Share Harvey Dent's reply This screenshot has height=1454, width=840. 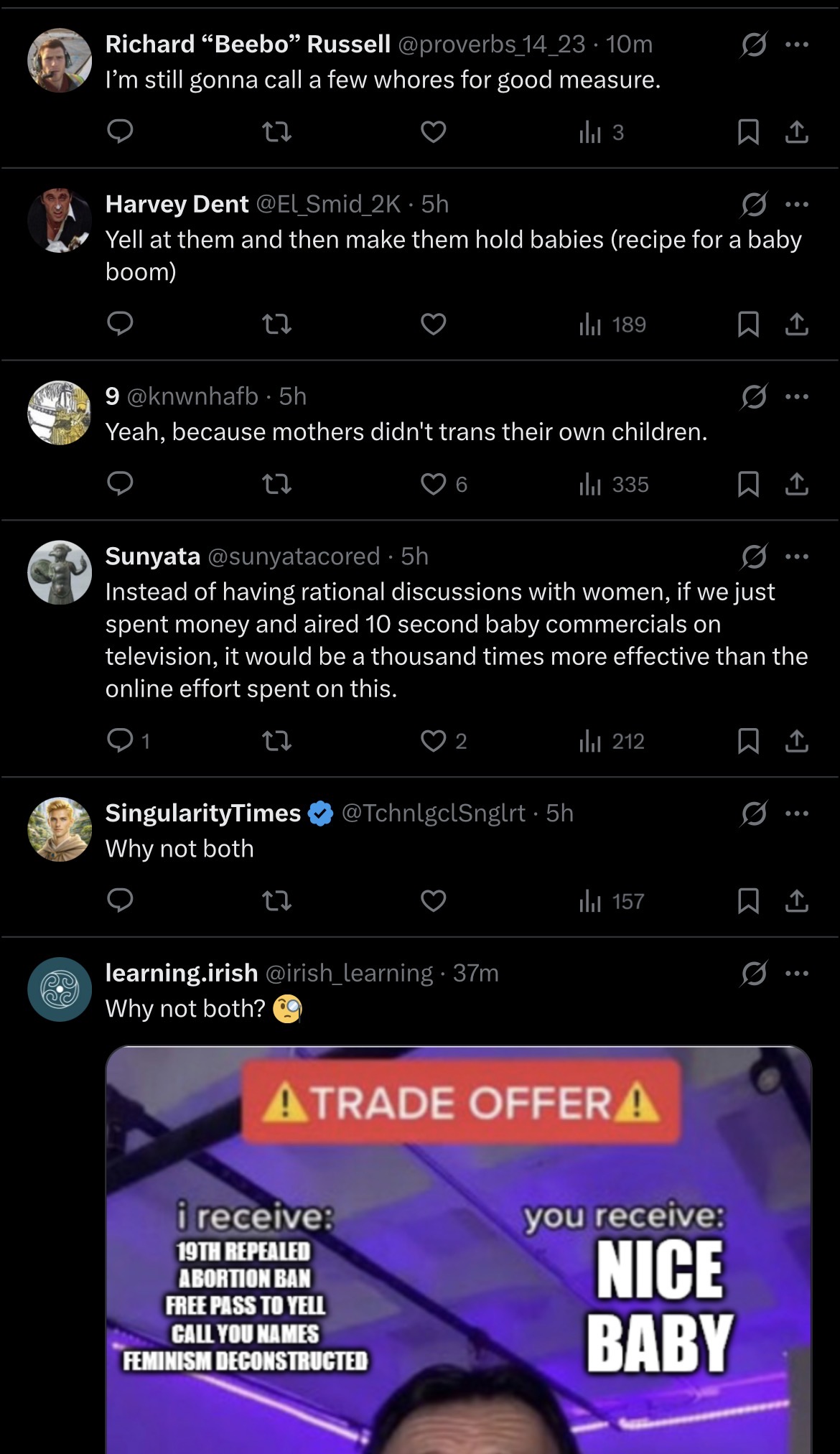click(x=796, y=325)
